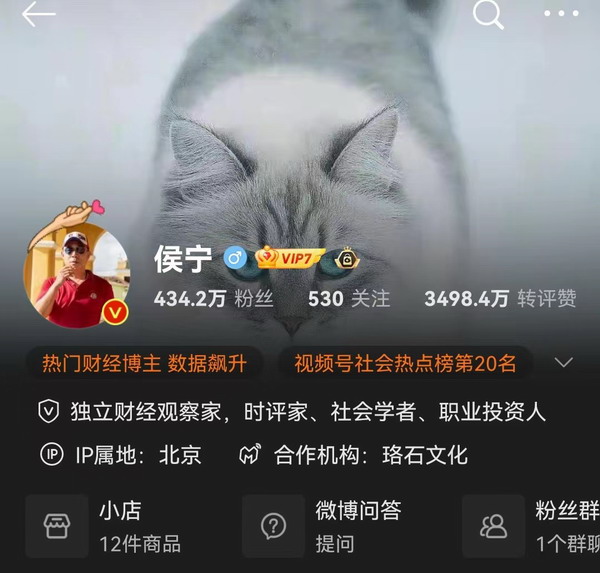View the 434.2万 粉丝 followers list
Viewport: 600px width, 573px height.
pyautogui.click(x=213, y=298)
